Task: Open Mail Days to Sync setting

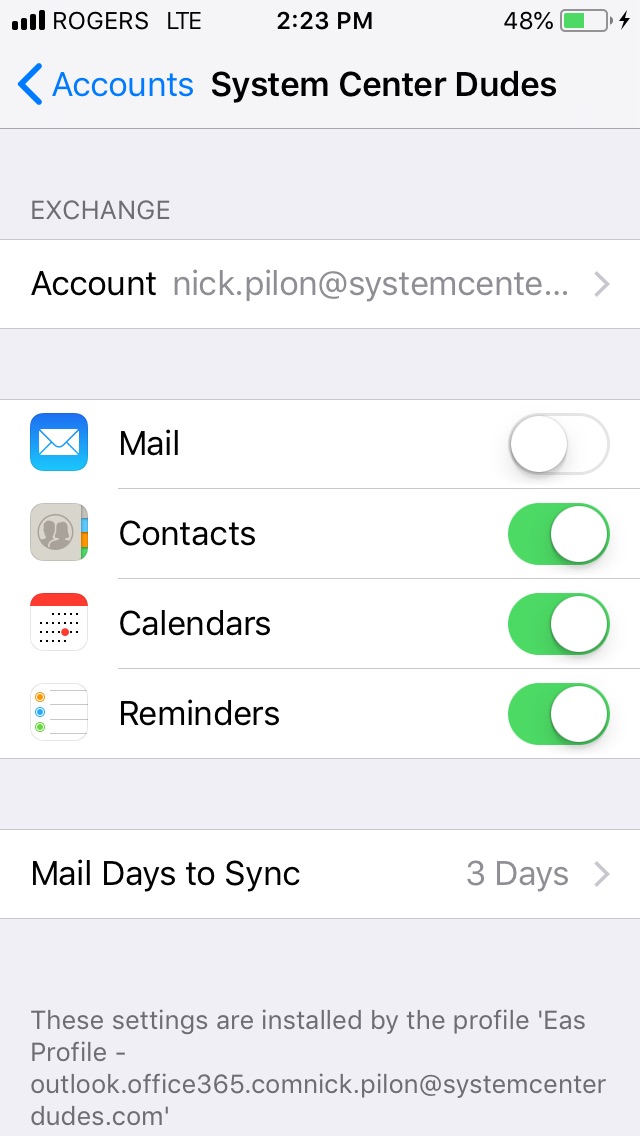Action: click(x=320, y=874)
